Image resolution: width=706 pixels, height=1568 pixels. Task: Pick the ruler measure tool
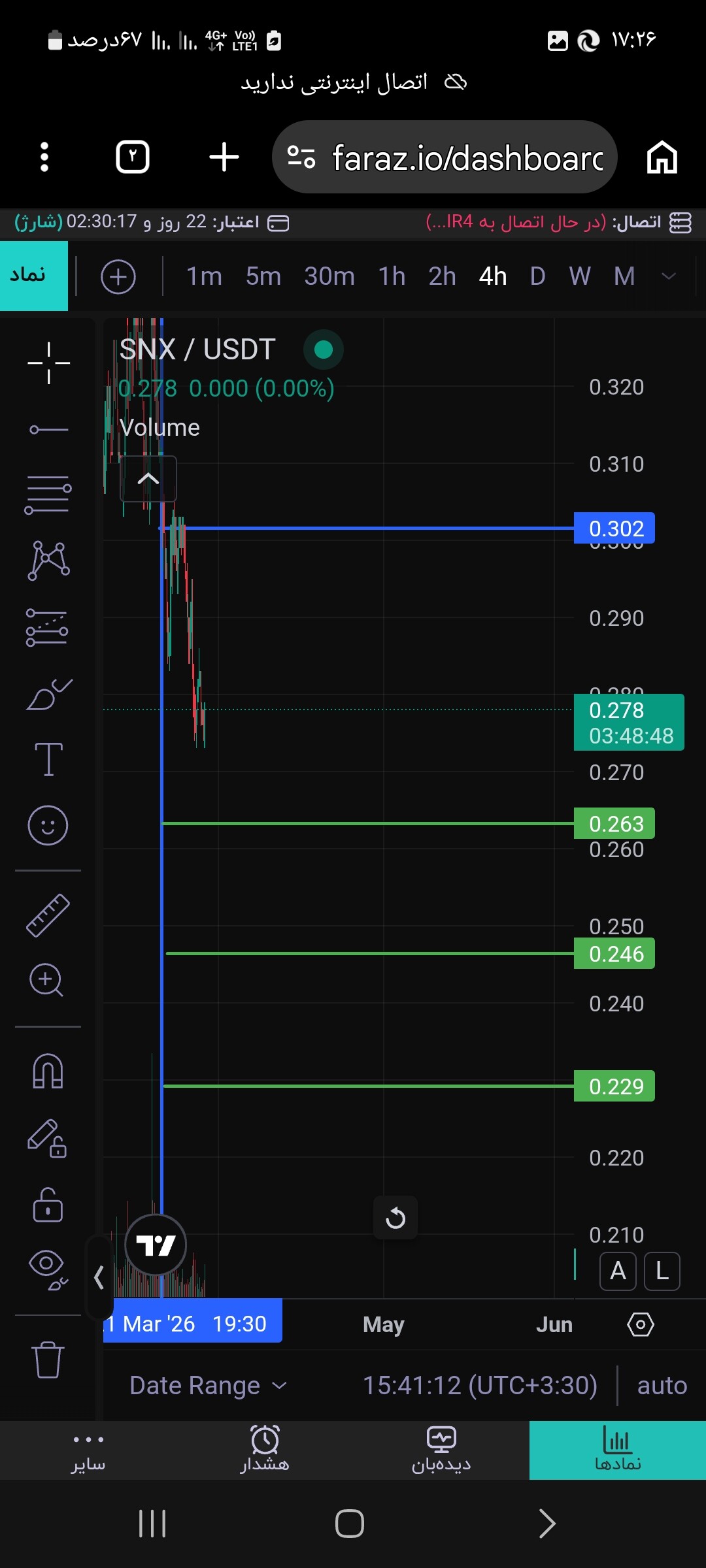pos(48,915)
